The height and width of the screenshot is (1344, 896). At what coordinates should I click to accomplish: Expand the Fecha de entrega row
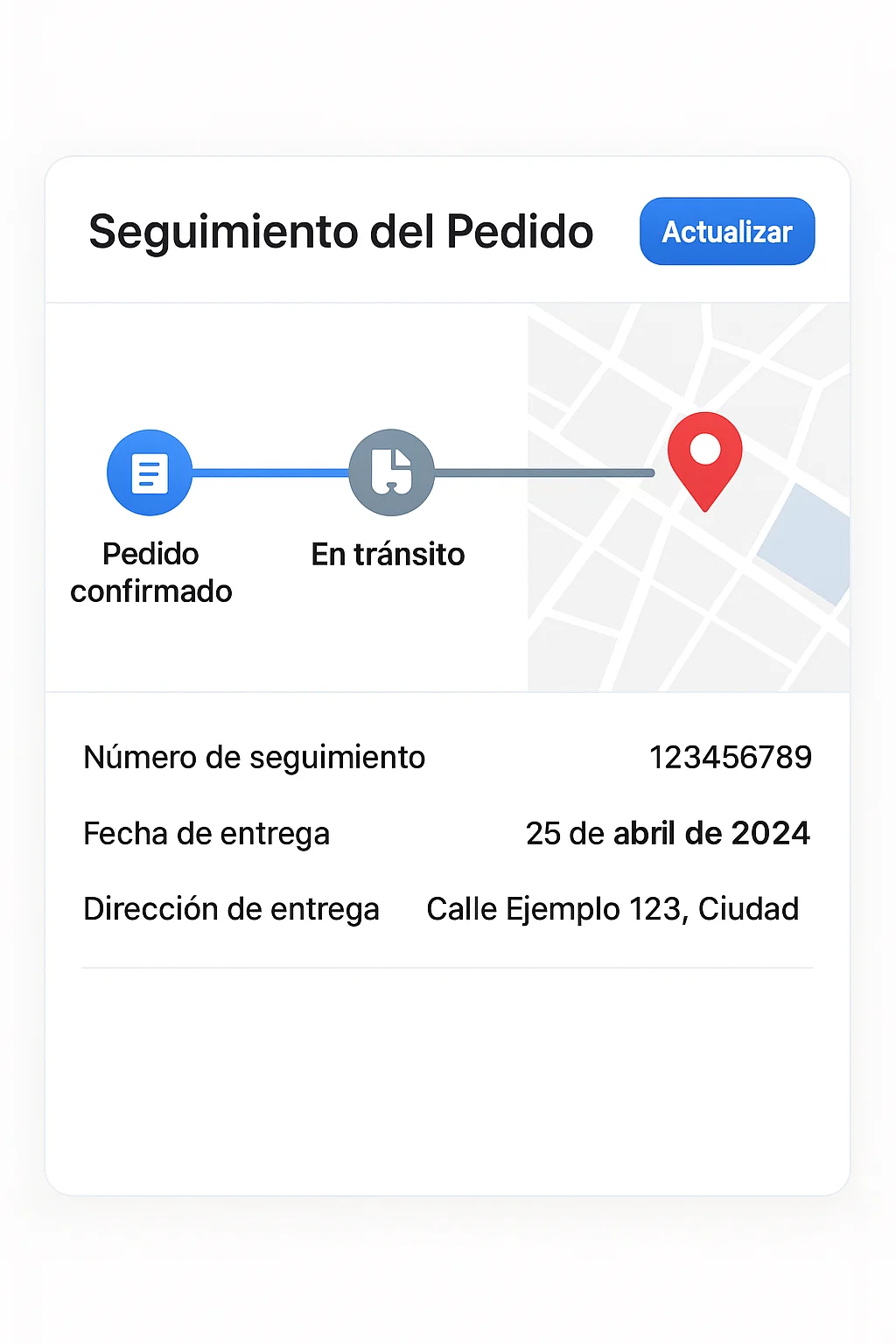(x=448, y=833)
